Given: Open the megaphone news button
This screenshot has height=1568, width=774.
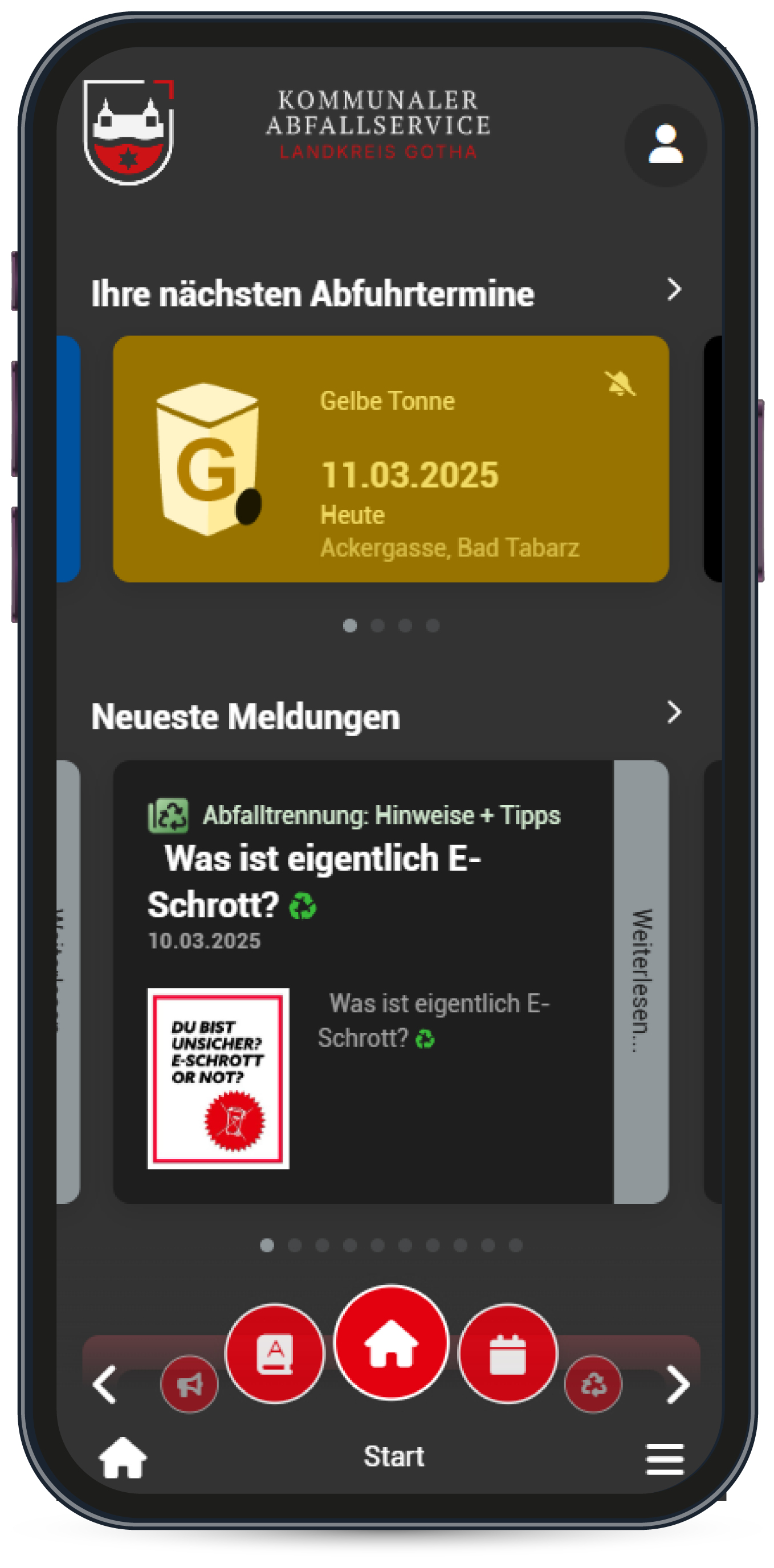Looking at the screenshot, I should pyautogui.click(x=189, y=1383).
